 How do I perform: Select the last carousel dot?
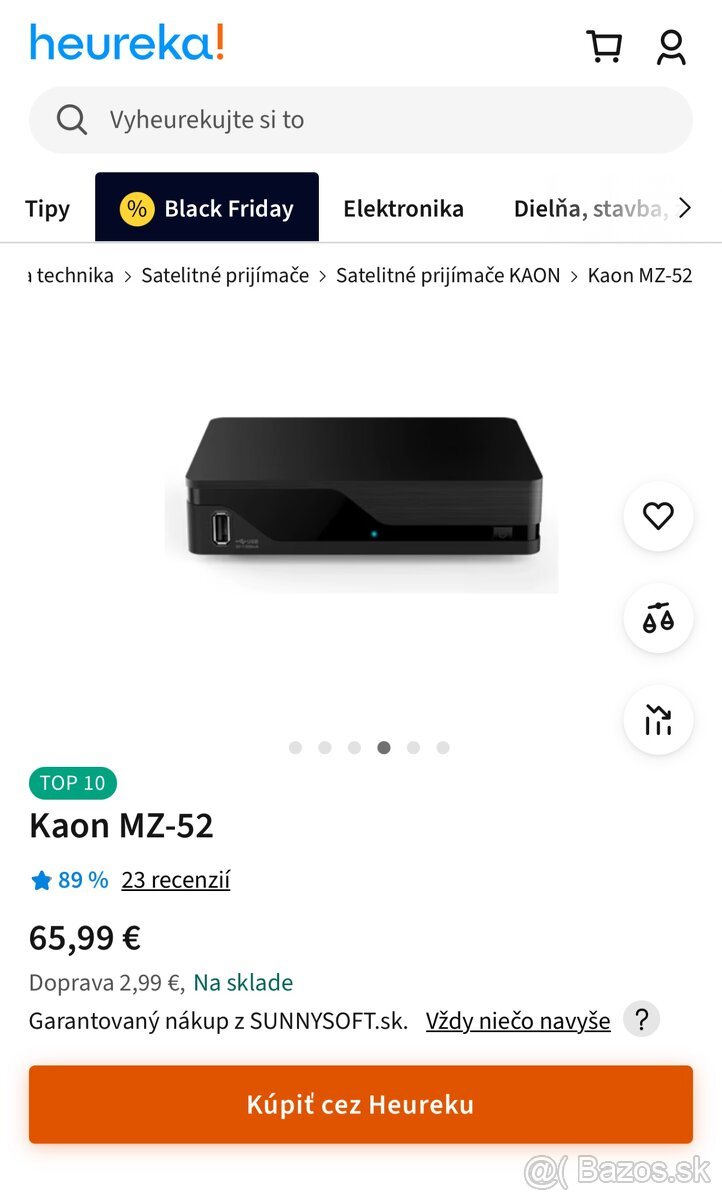(x=442, y=747)
